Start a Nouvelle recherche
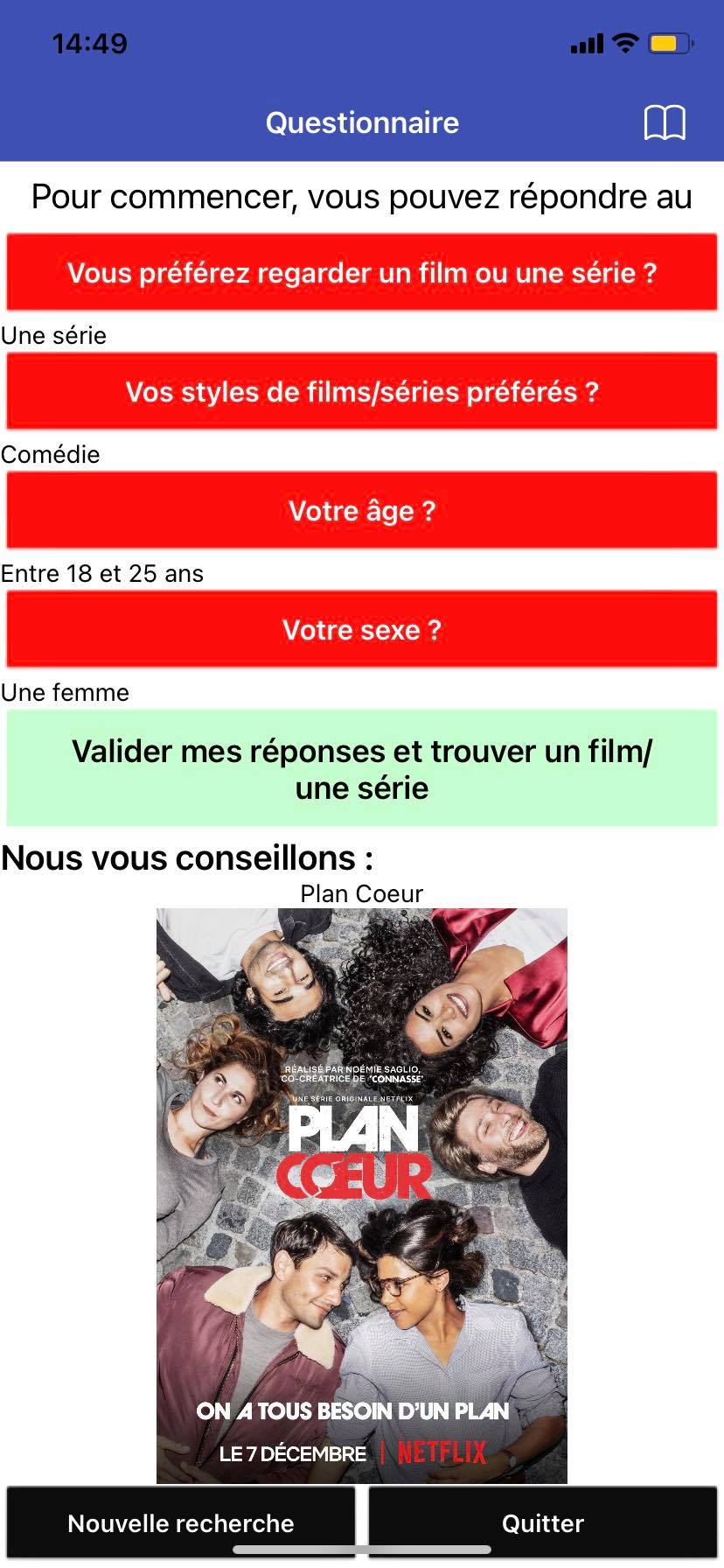 tap(181, 1523)
